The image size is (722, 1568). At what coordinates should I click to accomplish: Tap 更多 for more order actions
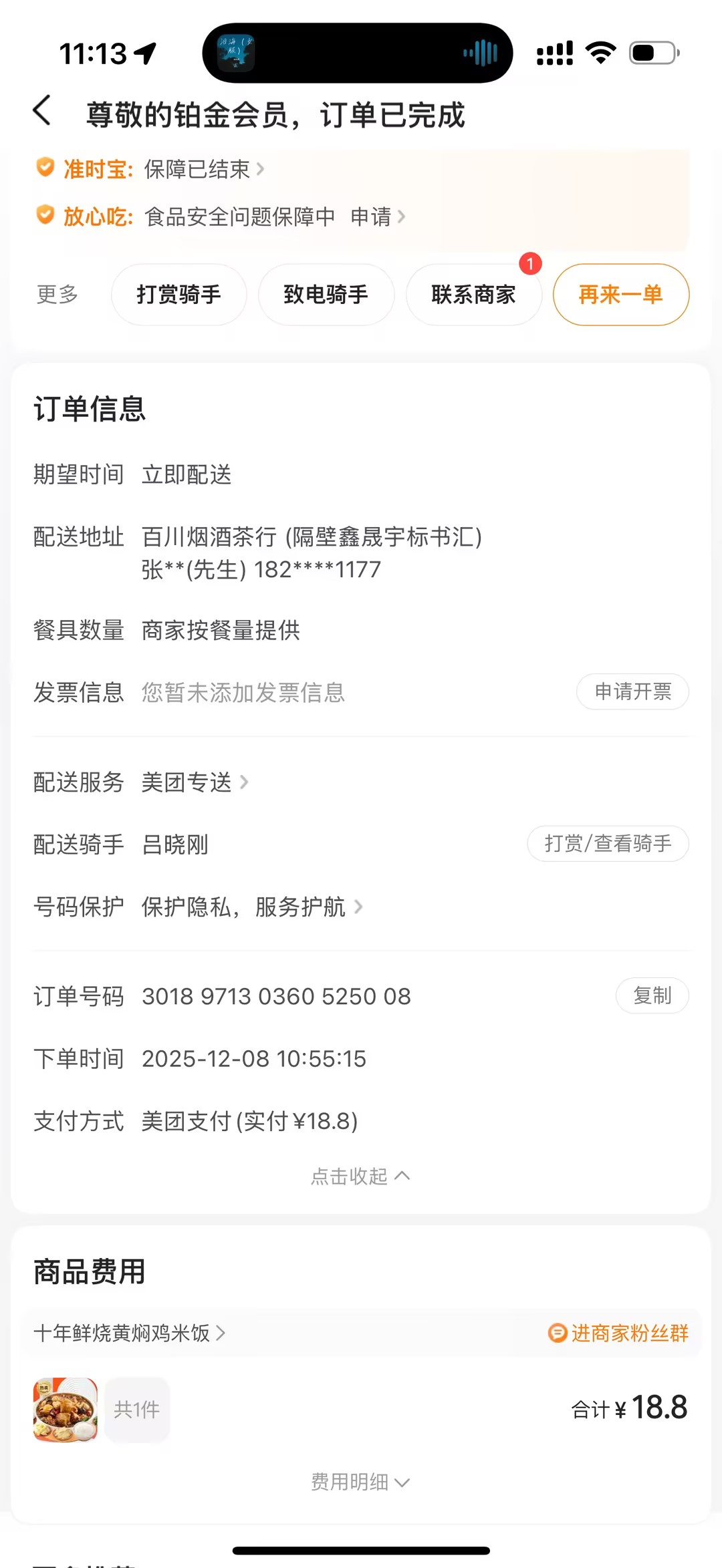(57, 294)
